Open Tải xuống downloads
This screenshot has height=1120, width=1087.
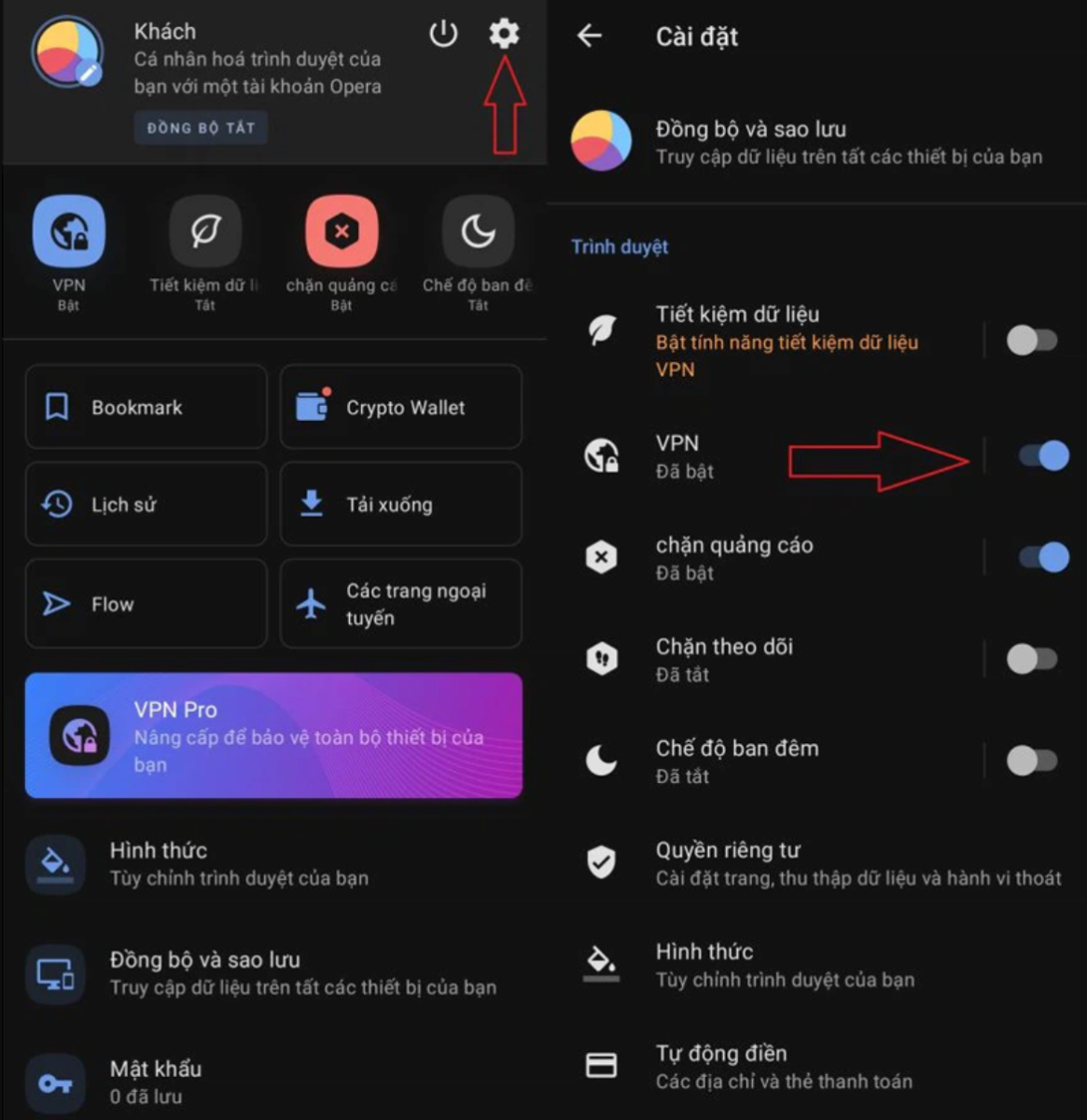click(x=400, y=504)
